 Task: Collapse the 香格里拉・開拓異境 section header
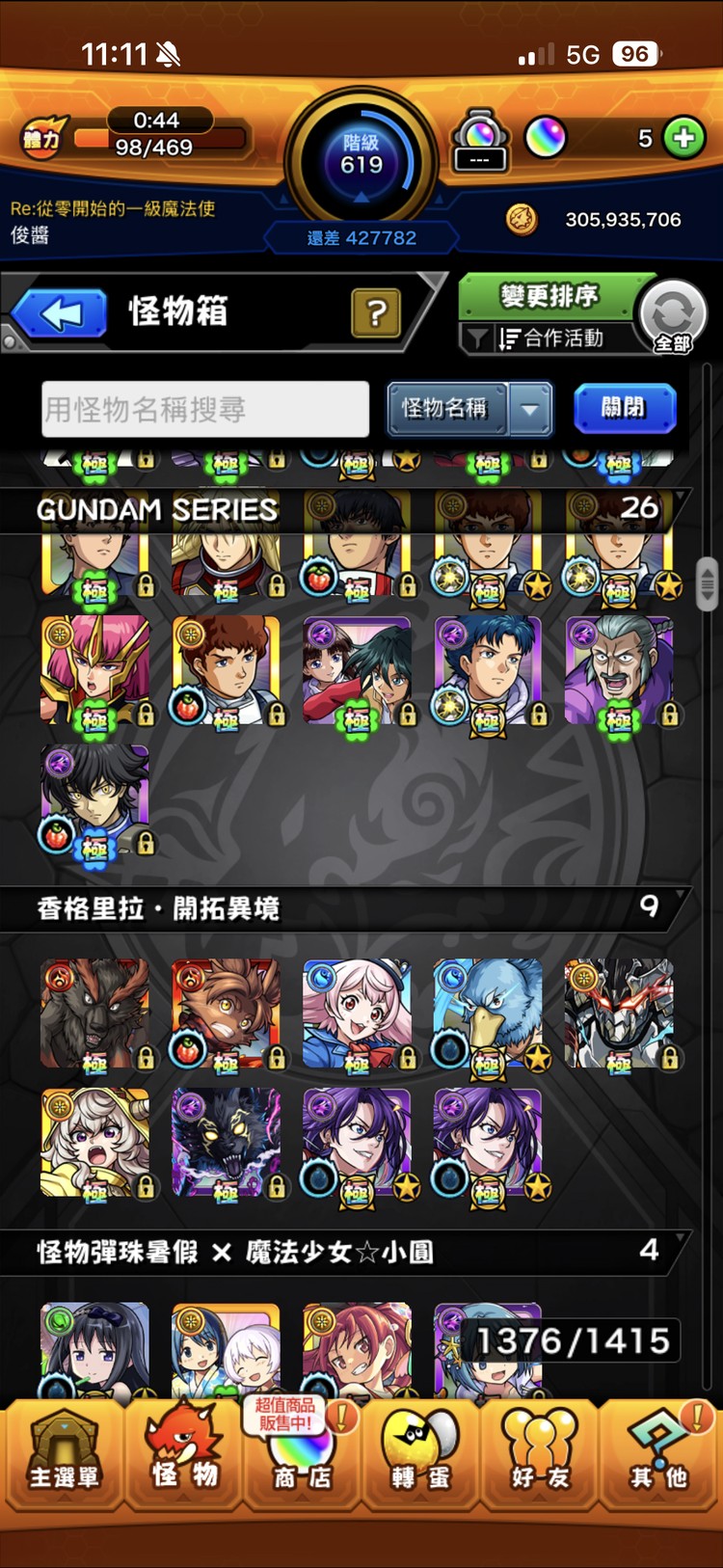[347, 907]
